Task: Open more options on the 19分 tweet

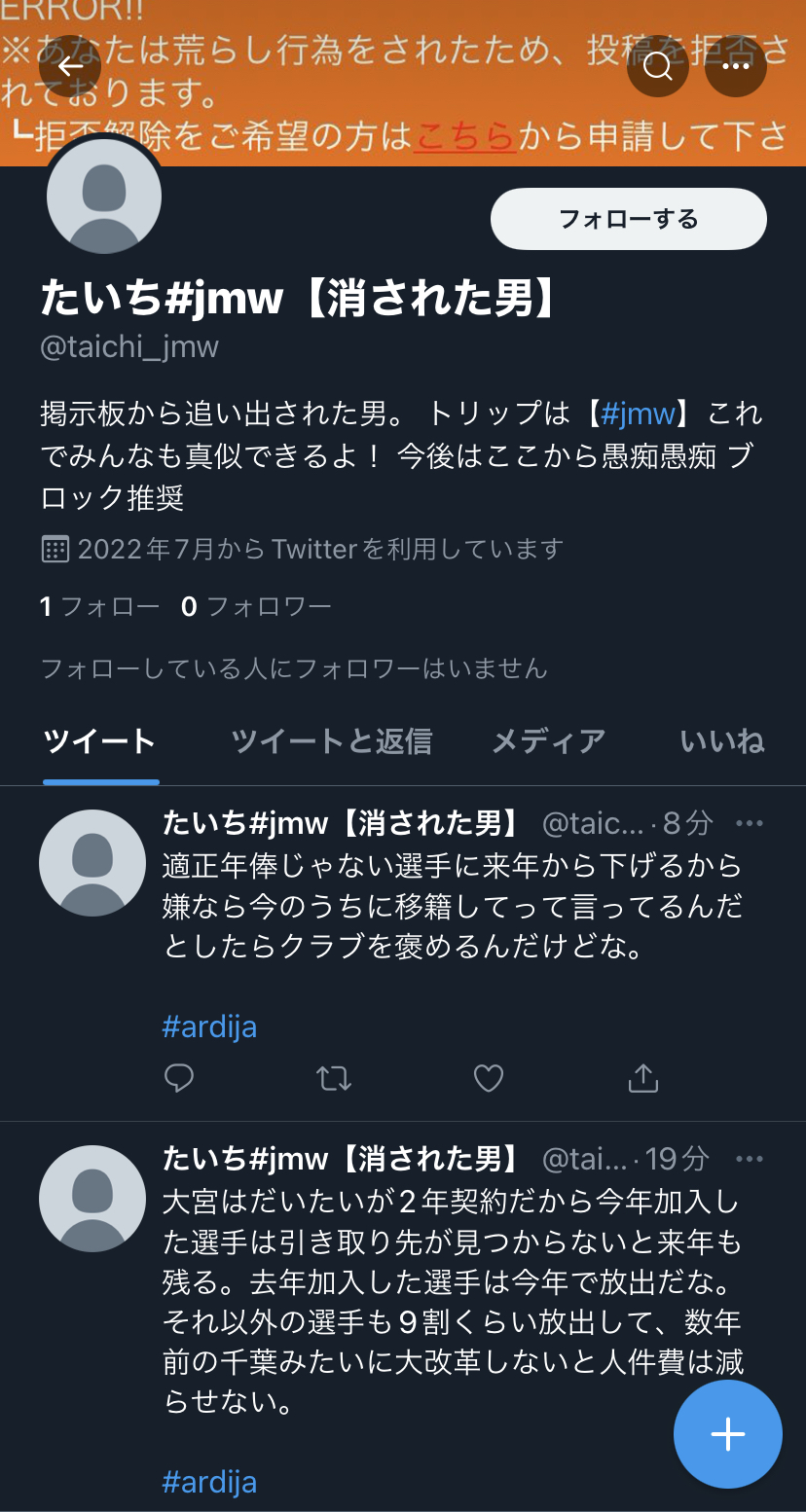Action: (750, 1159)
